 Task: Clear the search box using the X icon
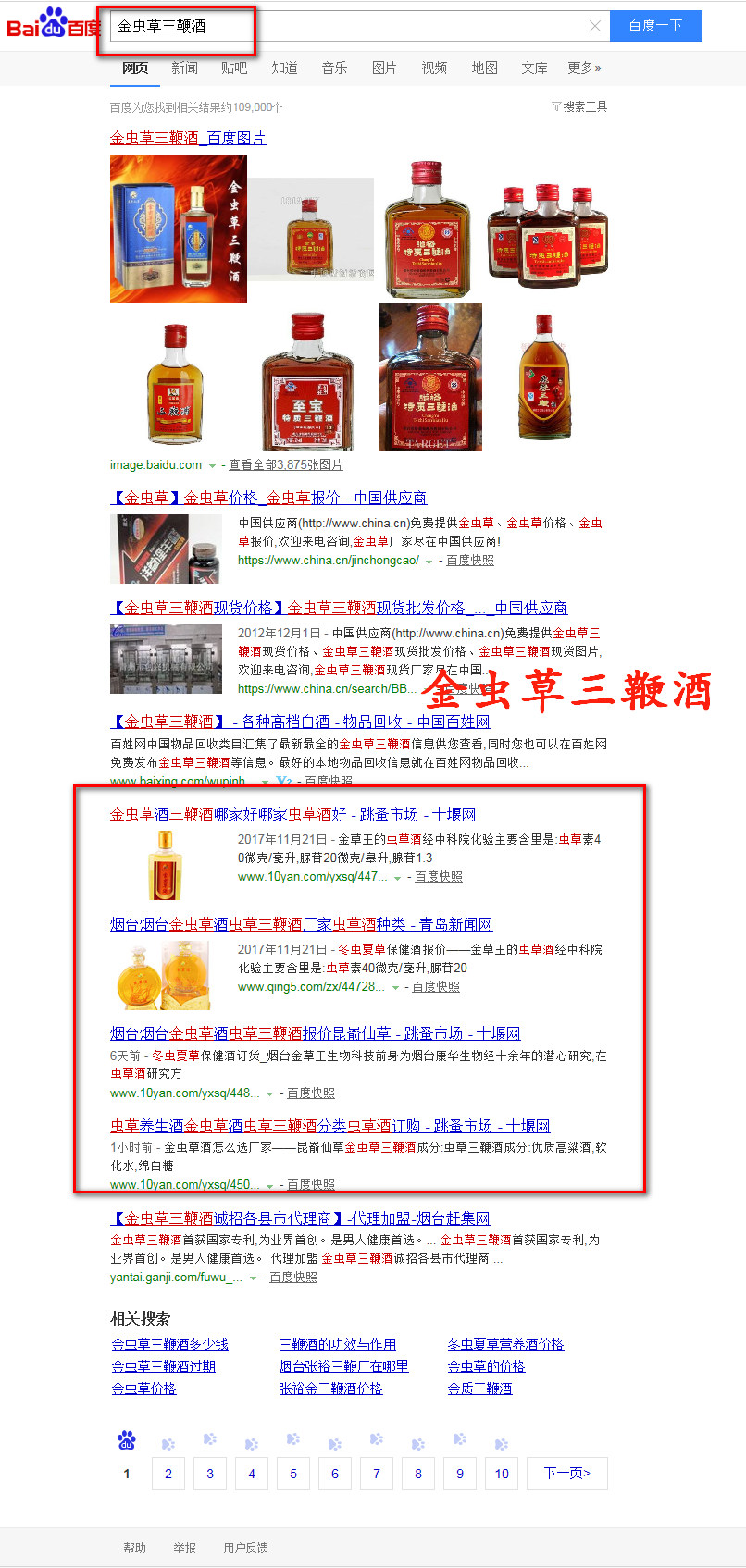(595, 26)
